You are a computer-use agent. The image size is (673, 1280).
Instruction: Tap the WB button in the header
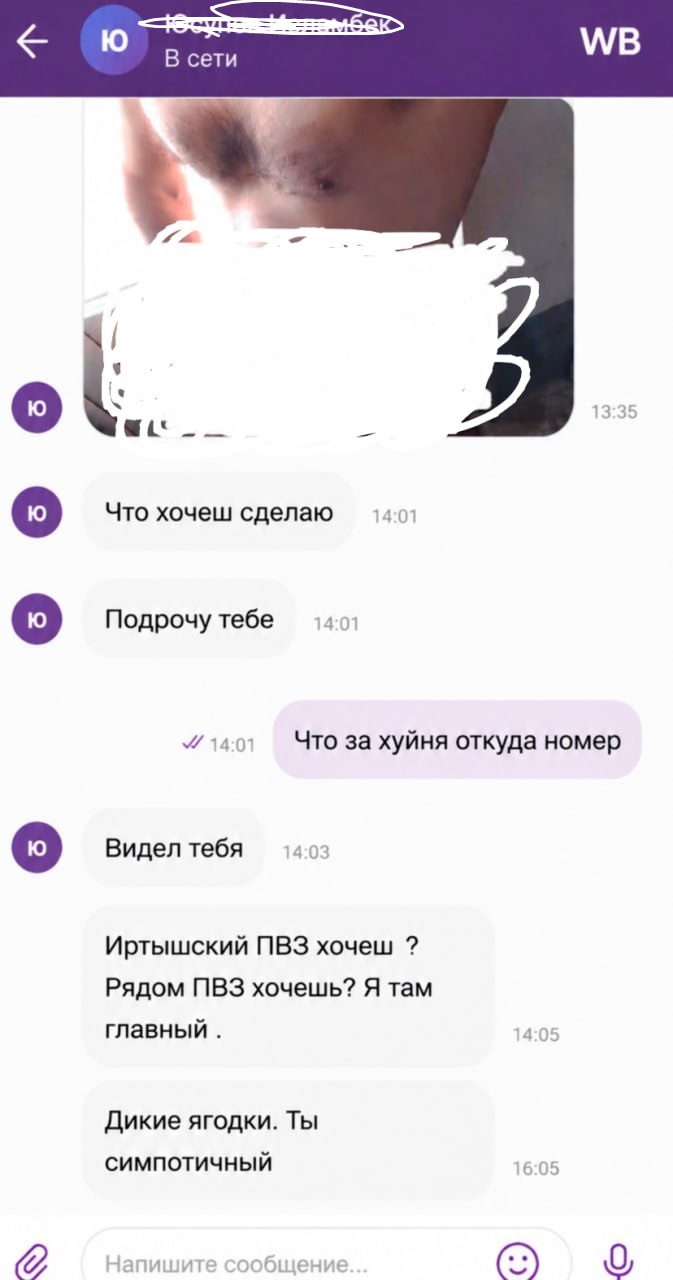click(x=610, y=42)
